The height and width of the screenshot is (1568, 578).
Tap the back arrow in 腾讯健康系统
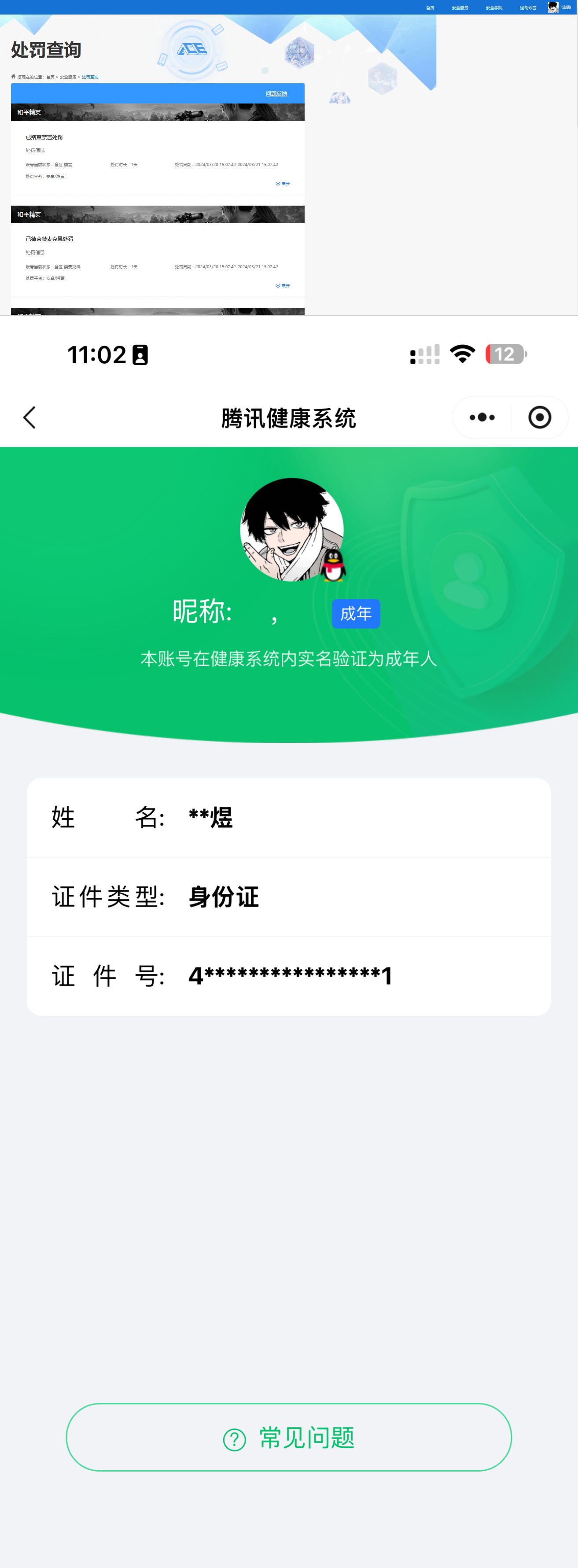click(30, 417)
